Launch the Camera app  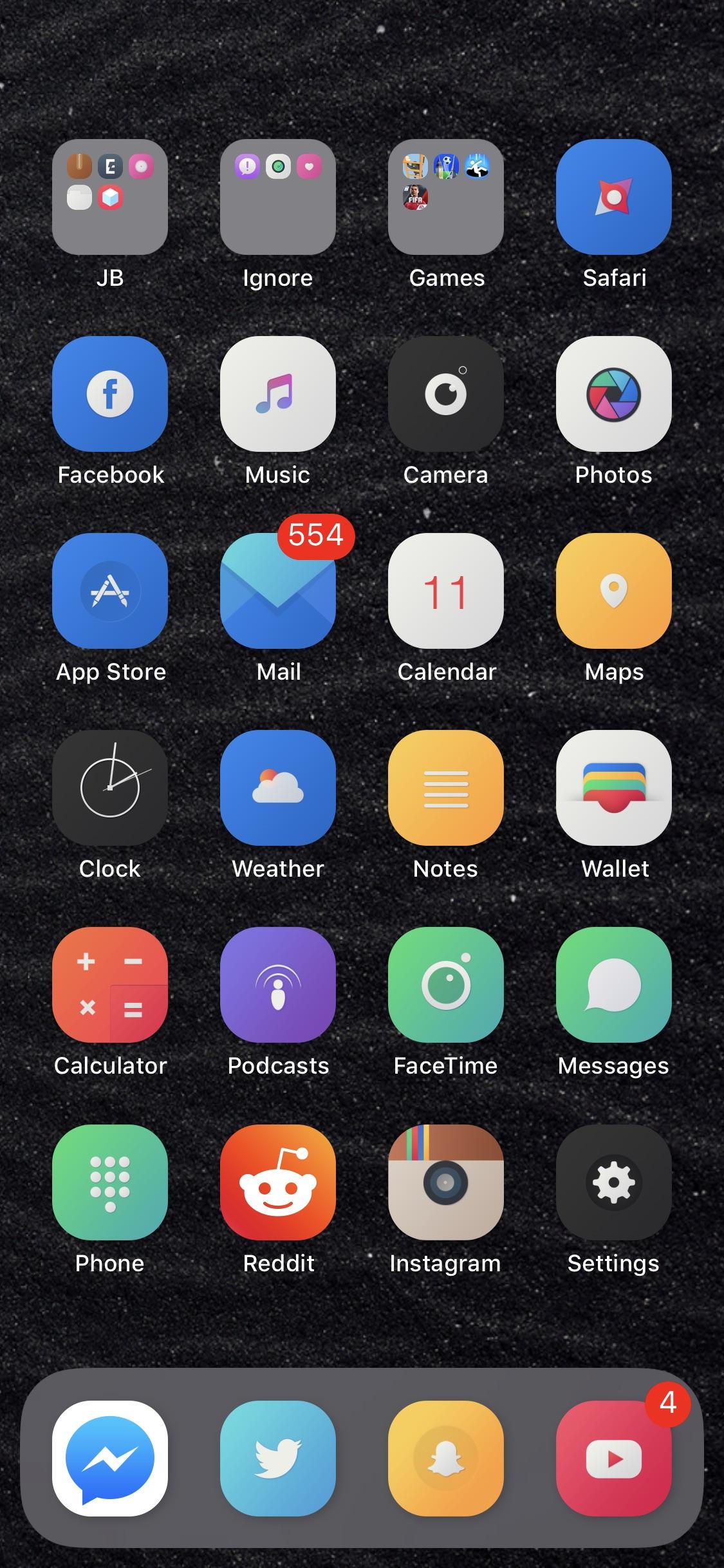pos(446,394)
